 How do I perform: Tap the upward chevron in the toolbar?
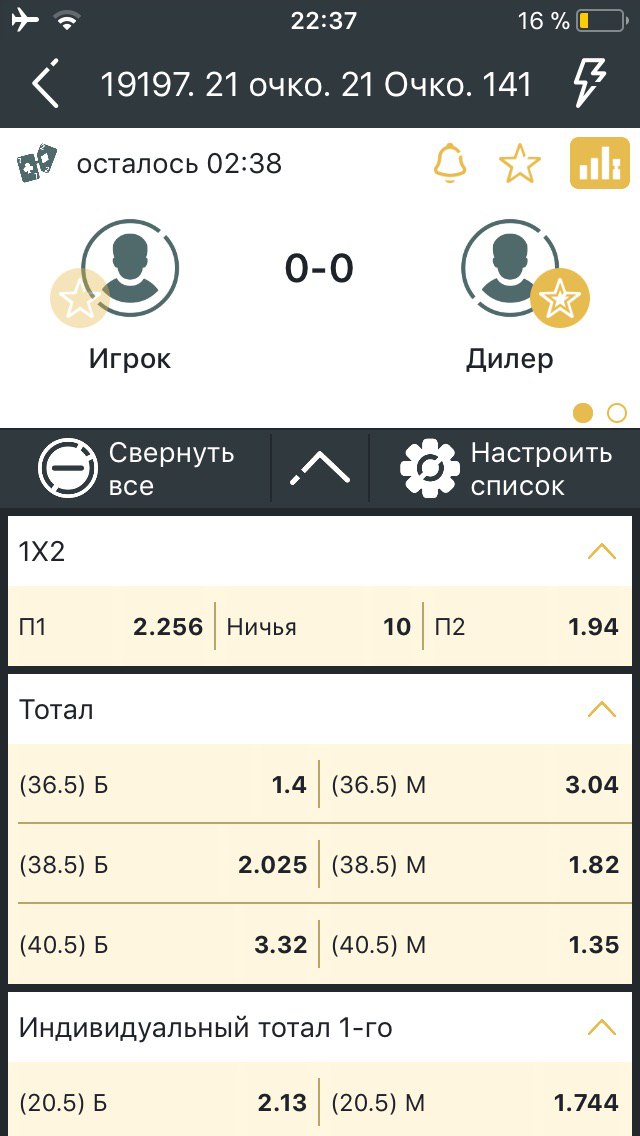pyautogui.click(x=320, y=469)
